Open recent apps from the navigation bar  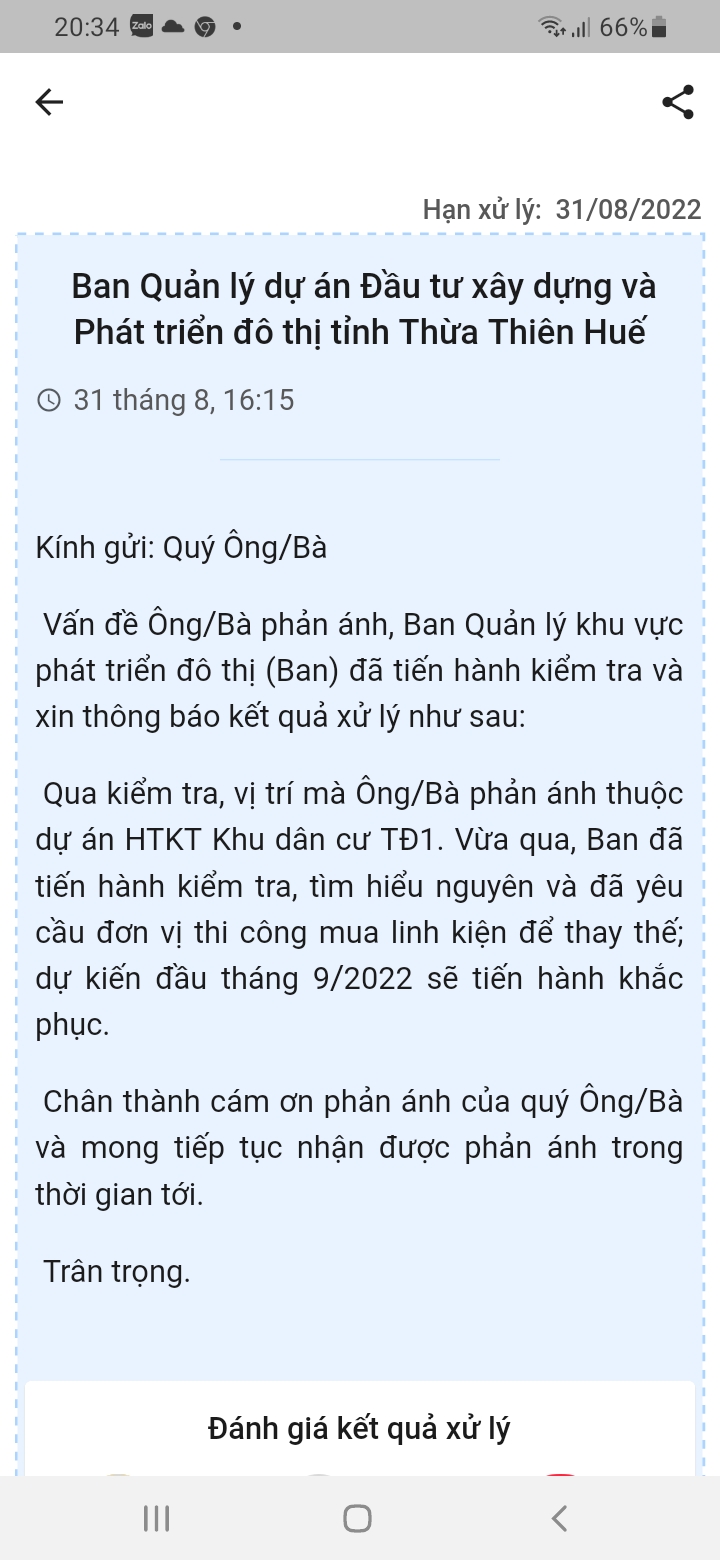click(x=156, y=1518)
